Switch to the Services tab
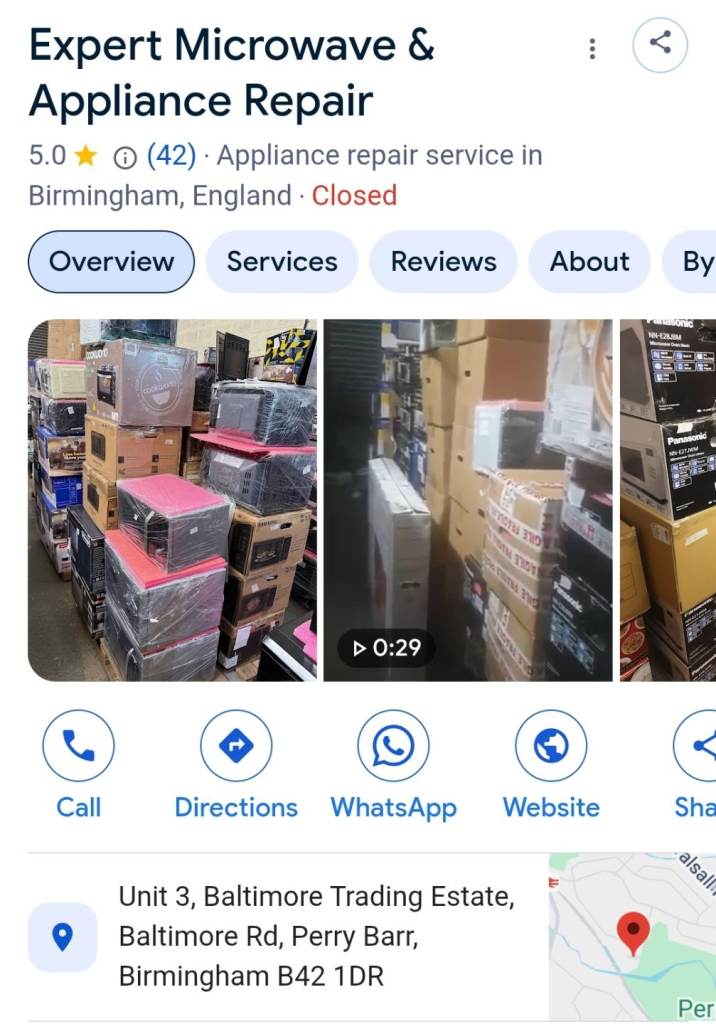 pos(282,262)
